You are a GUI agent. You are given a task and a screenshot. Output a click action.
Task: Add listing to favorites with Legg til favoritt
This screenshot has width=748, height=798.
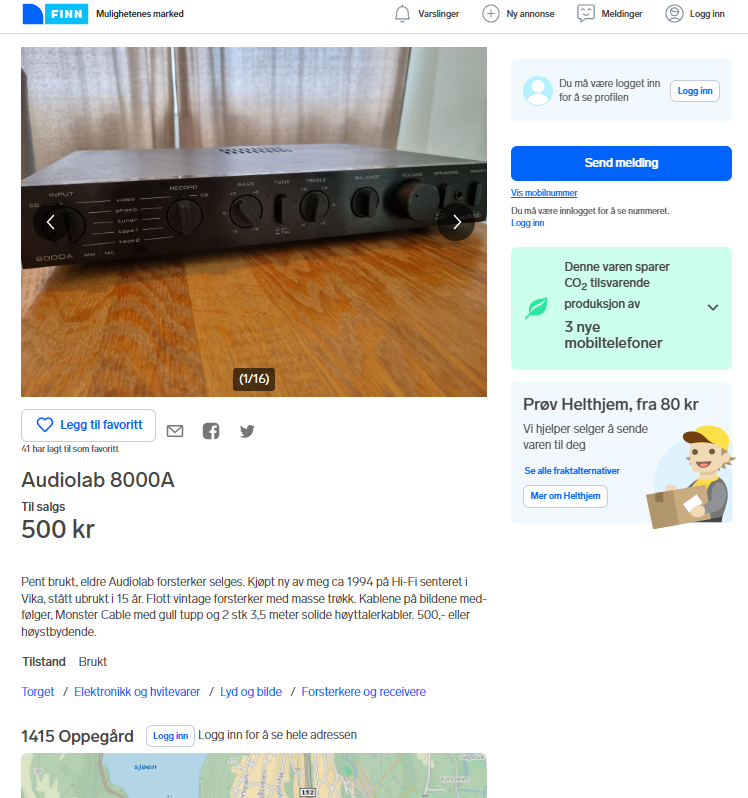click(89, 424)
